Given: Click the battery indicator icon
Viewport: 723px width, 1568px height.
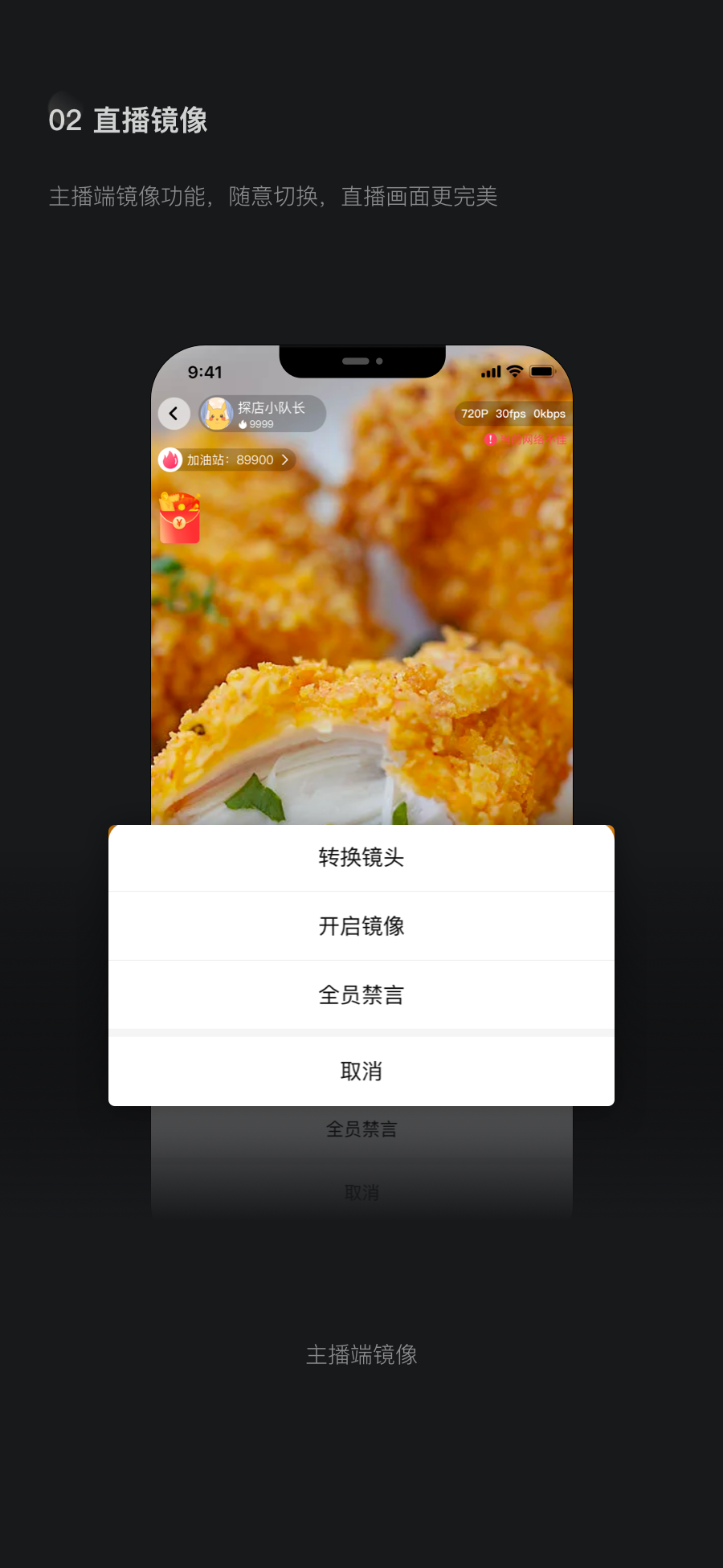Looking at the screenshot, I should coord(541,371).
